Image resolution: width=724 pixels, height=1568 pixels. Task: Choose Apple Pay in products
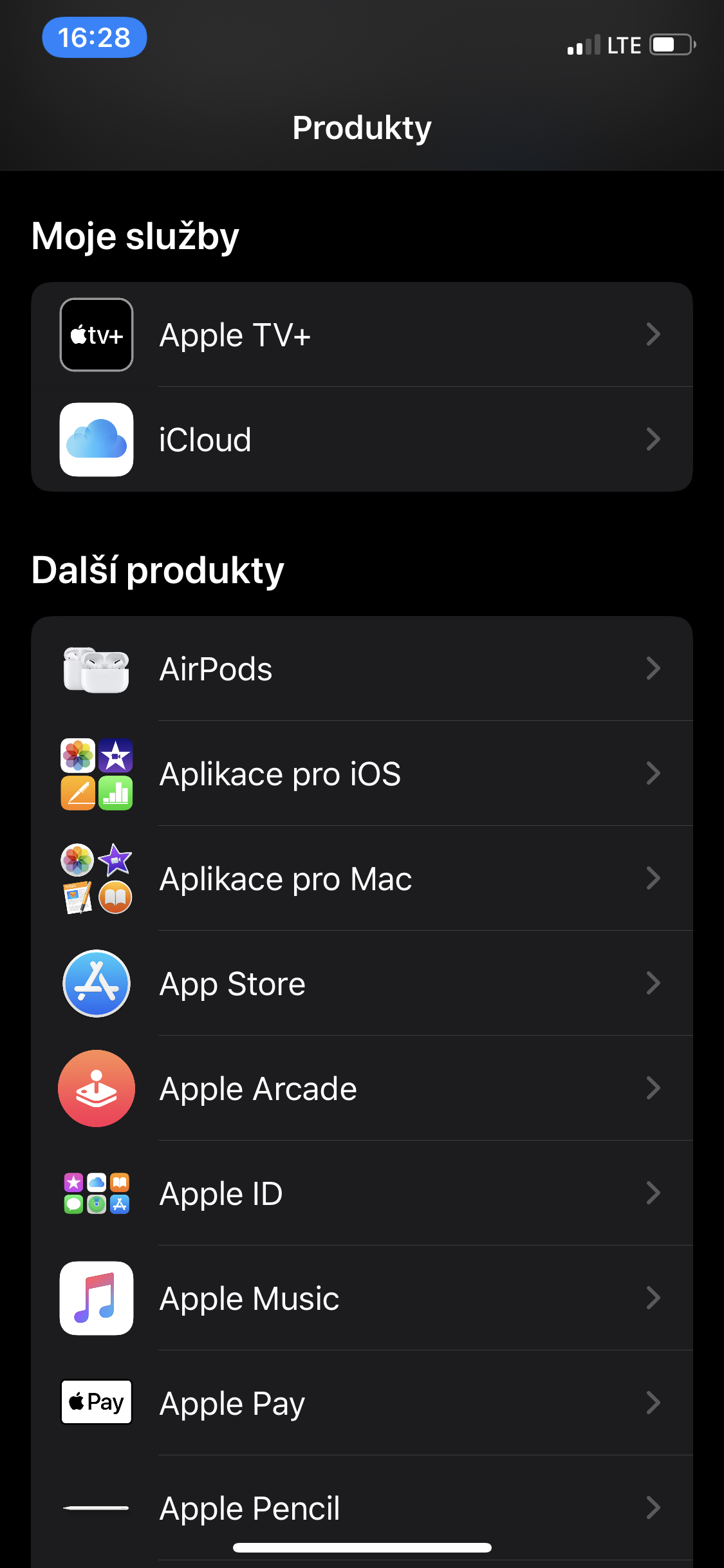[362, 1403]
